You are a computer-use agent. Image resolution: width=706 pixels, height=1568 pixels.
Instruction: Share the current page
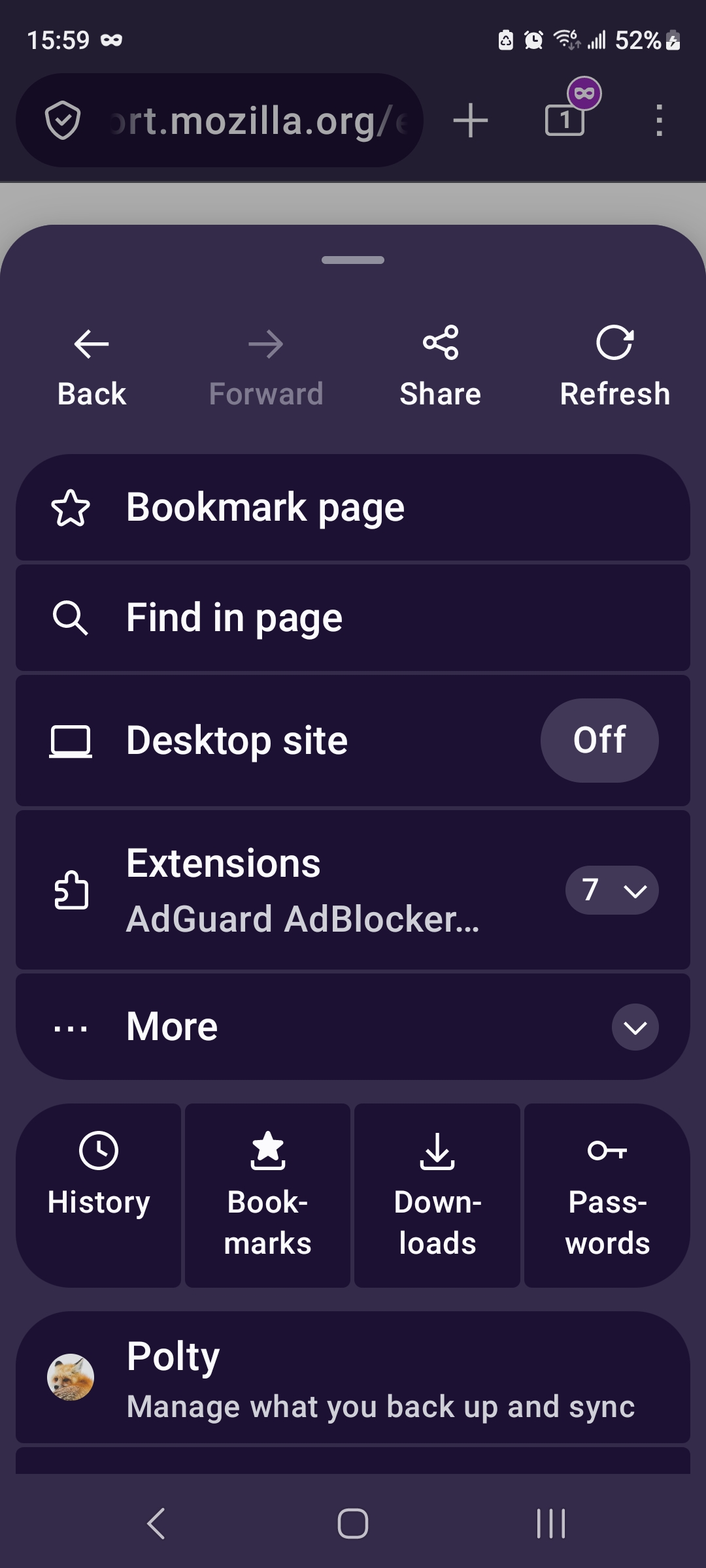tap(440, 367)
